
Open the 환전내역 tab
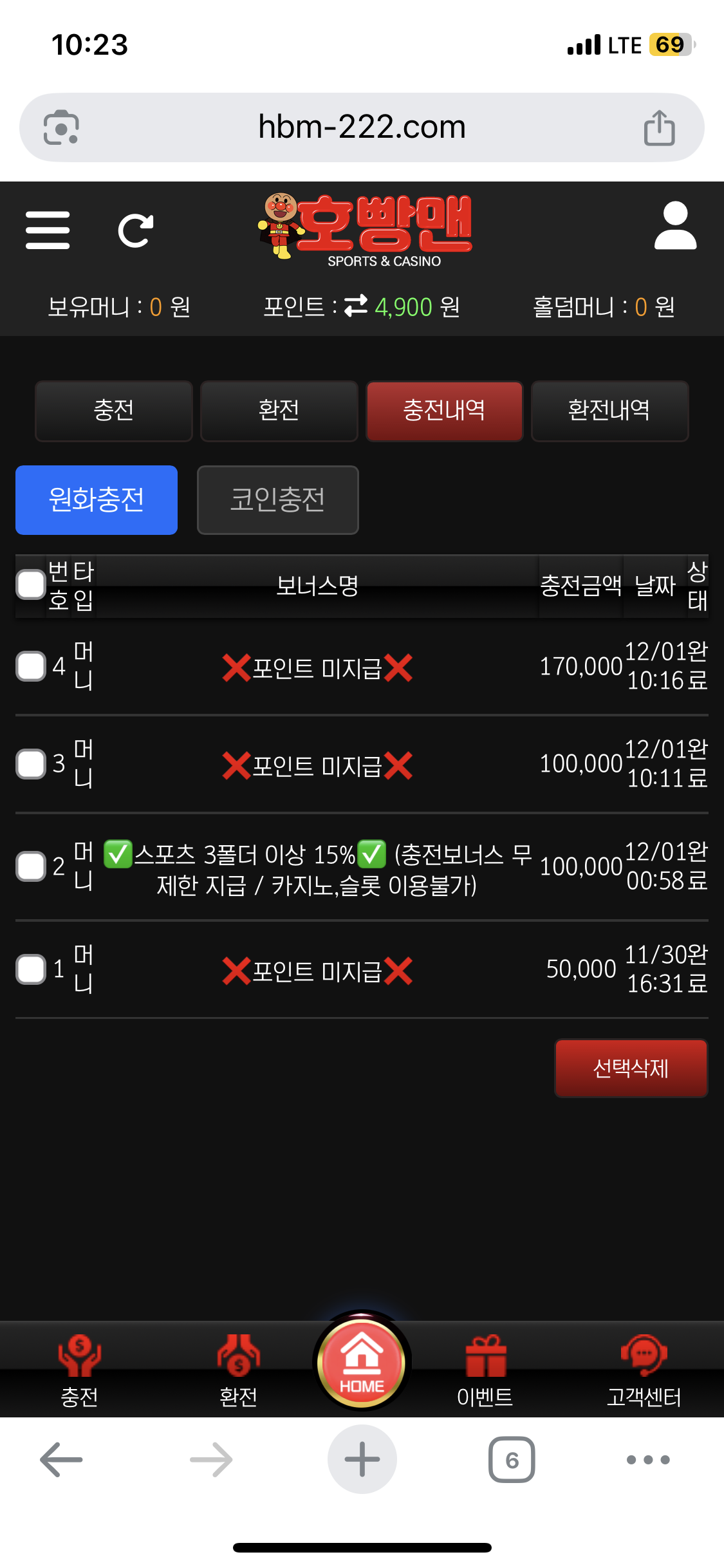609,411
